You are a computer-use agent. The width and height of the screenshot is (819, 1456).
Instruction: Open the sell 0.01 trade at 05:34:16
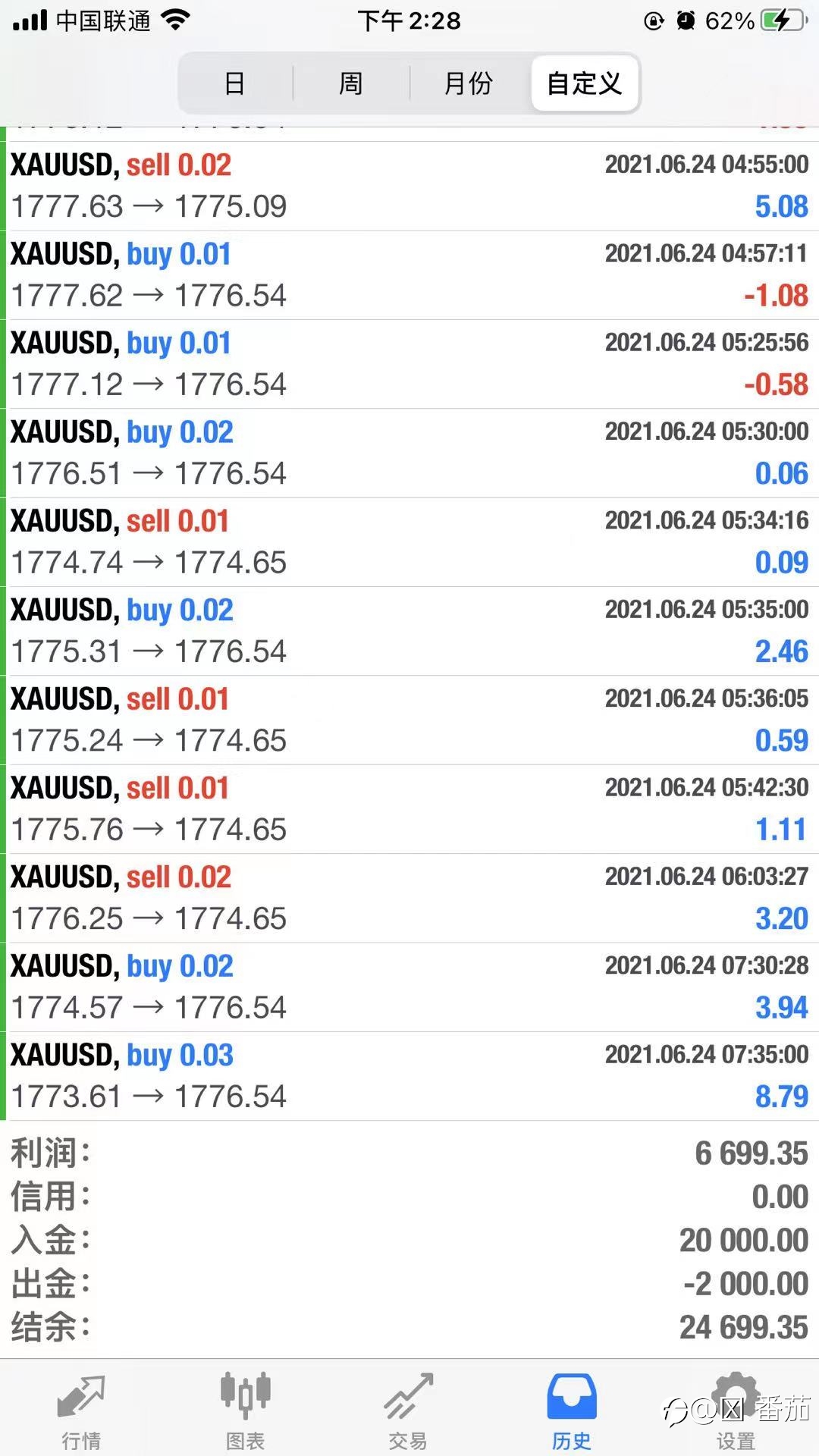[x=409, y=542]
